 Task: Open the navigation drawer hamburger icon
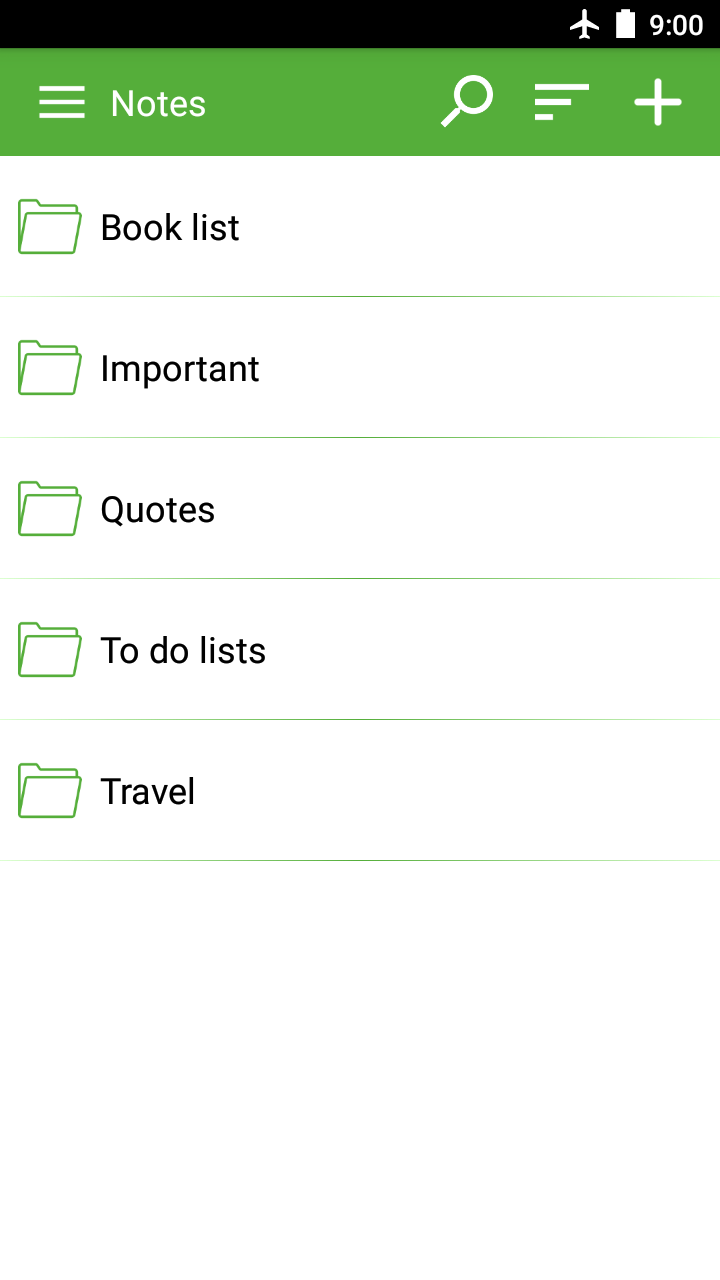point(61,101)
